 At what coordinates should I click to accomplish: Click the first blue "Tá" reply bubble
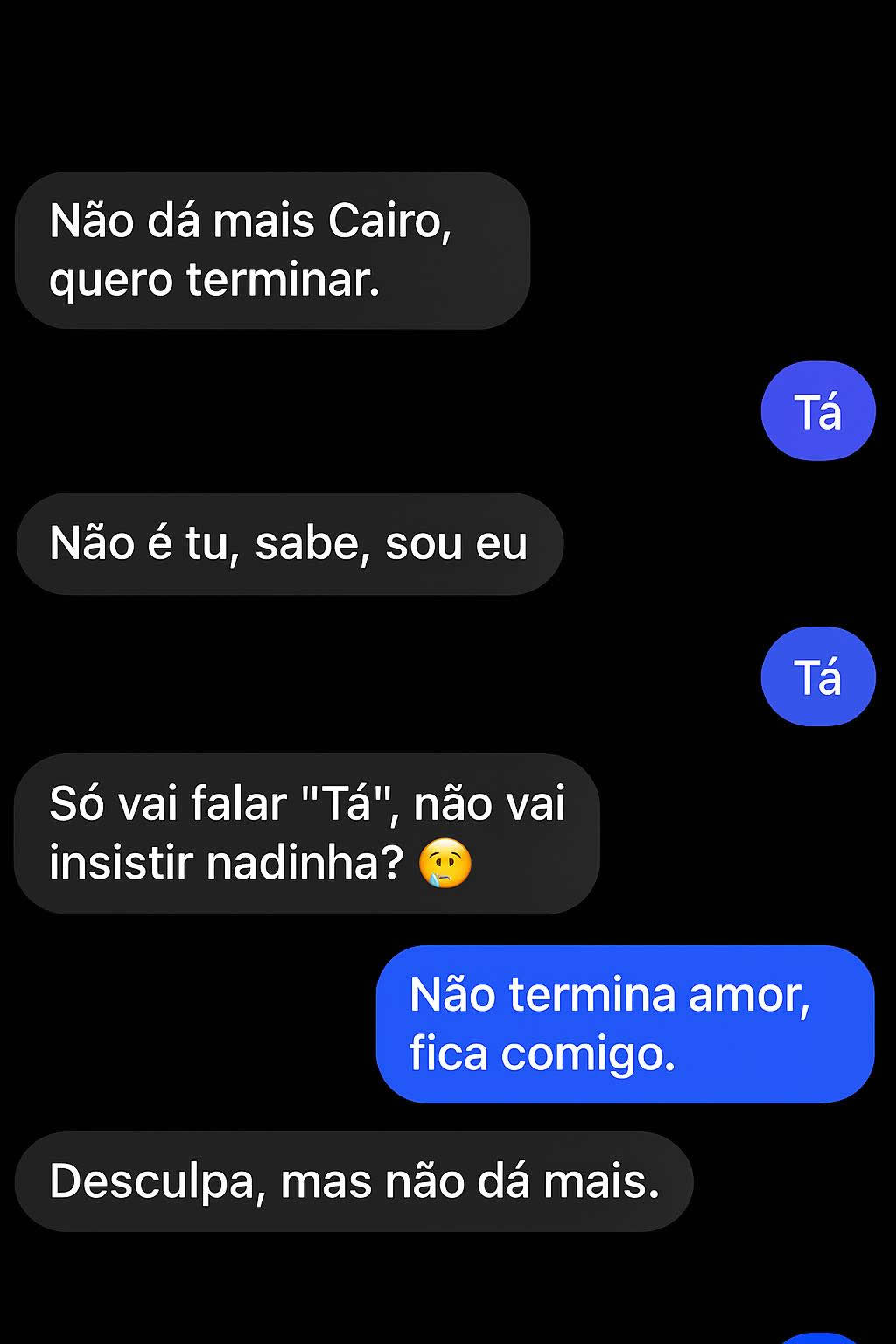(x=818, y=411)
